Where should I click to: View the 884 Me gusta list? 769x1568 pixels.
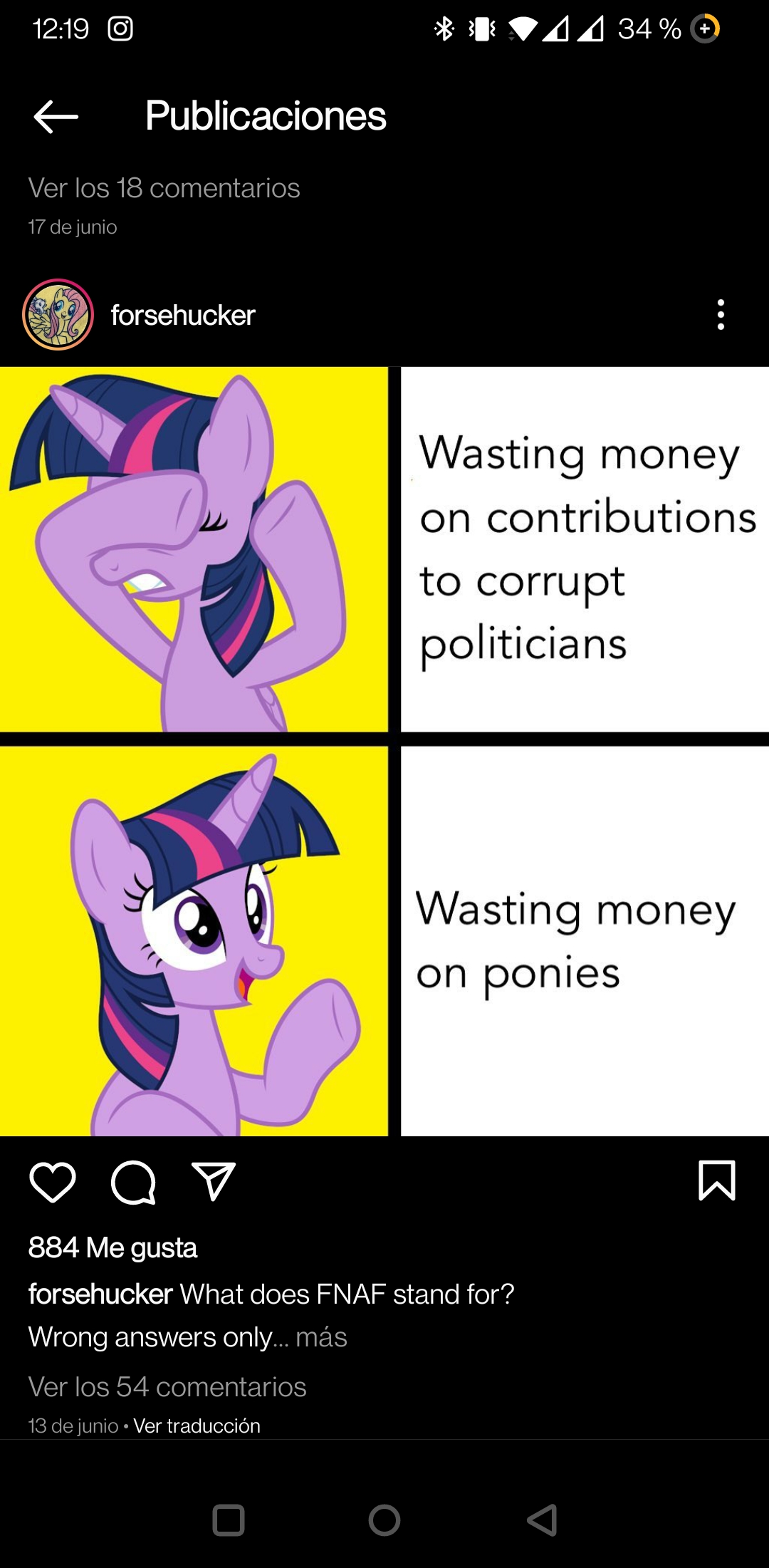113,1247
